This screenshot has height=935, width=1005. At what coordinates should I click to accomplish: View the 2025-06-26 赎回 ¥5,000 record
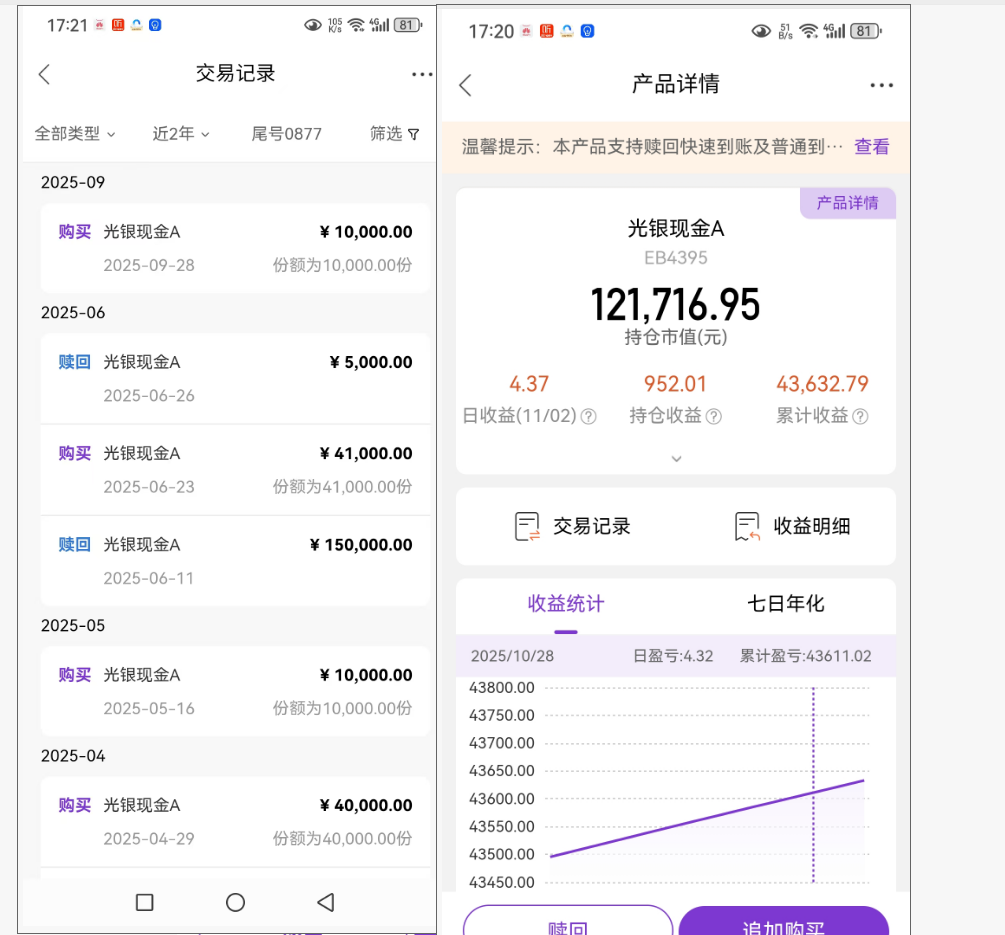[235, 378]
